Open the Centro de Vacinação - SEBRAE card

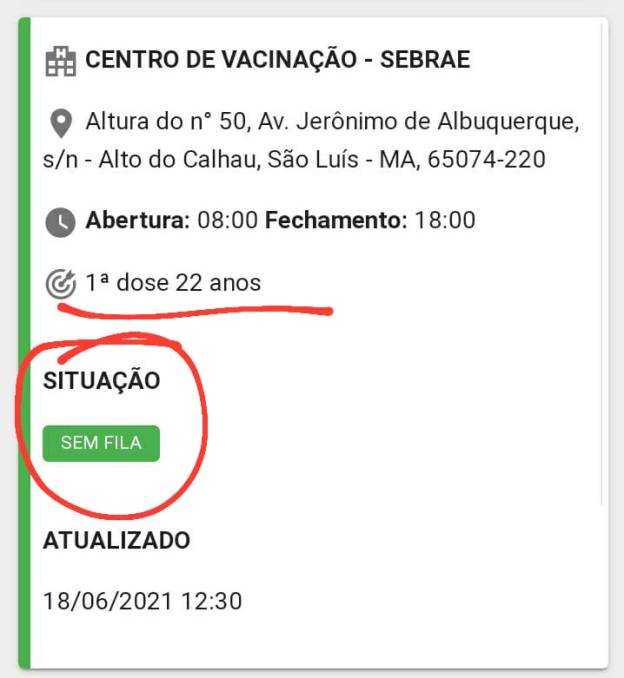tap(277, 60)
